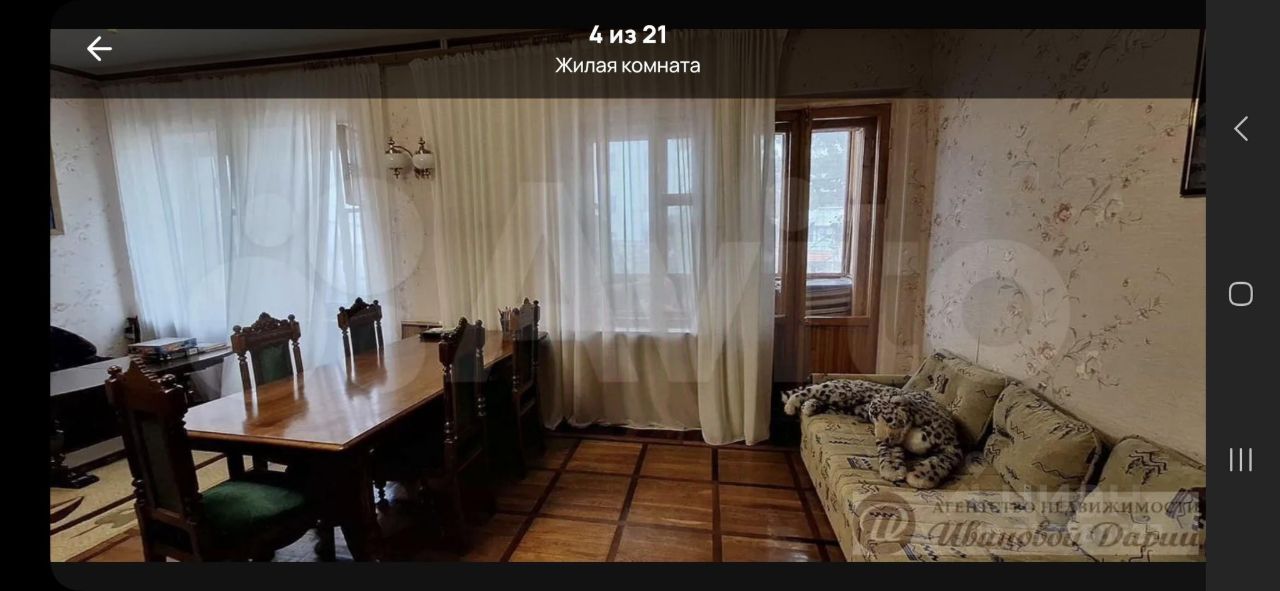The image size is (1280, 591).
Task: Open recent apps
Action: click(x=1241, y=460)
